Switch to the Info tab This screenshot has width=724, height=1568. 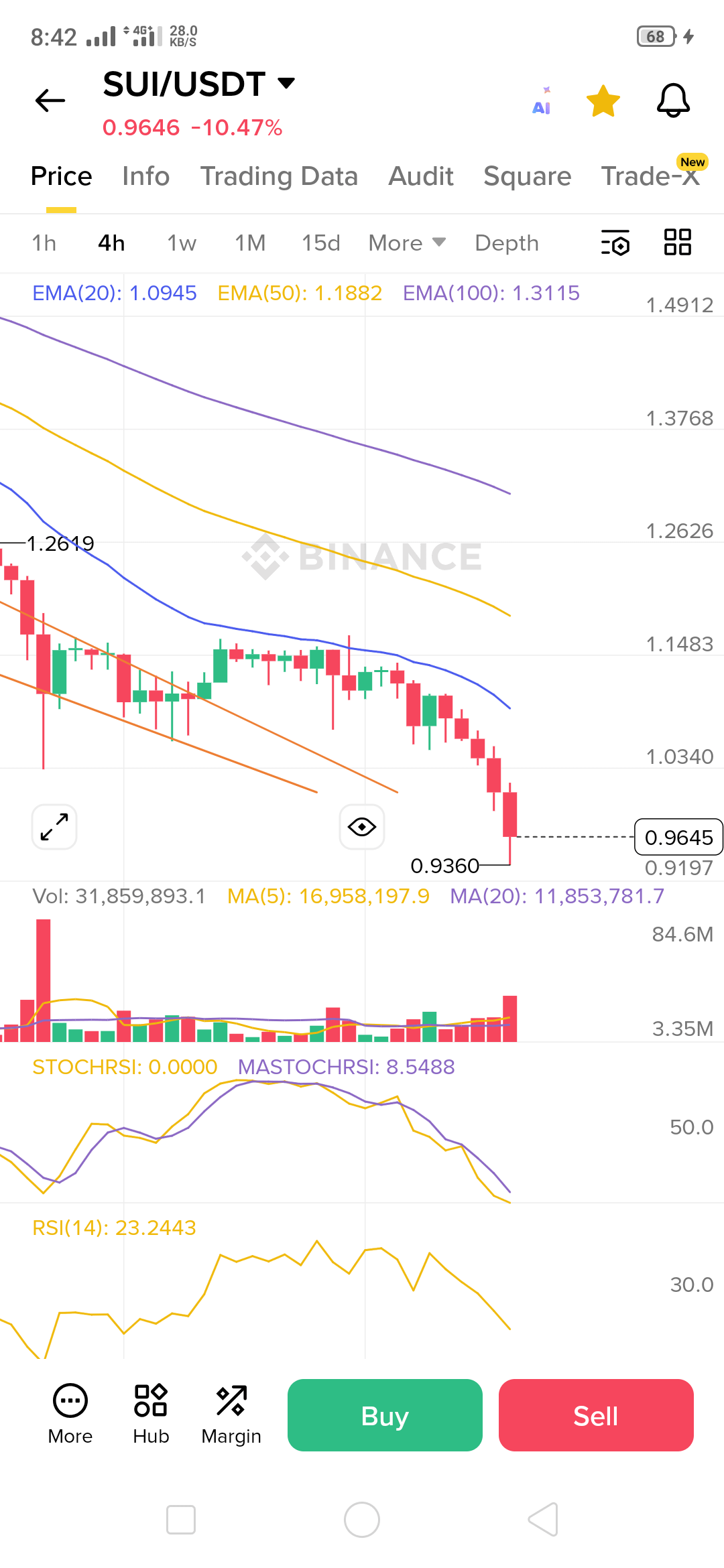click(x=145, y=176)
